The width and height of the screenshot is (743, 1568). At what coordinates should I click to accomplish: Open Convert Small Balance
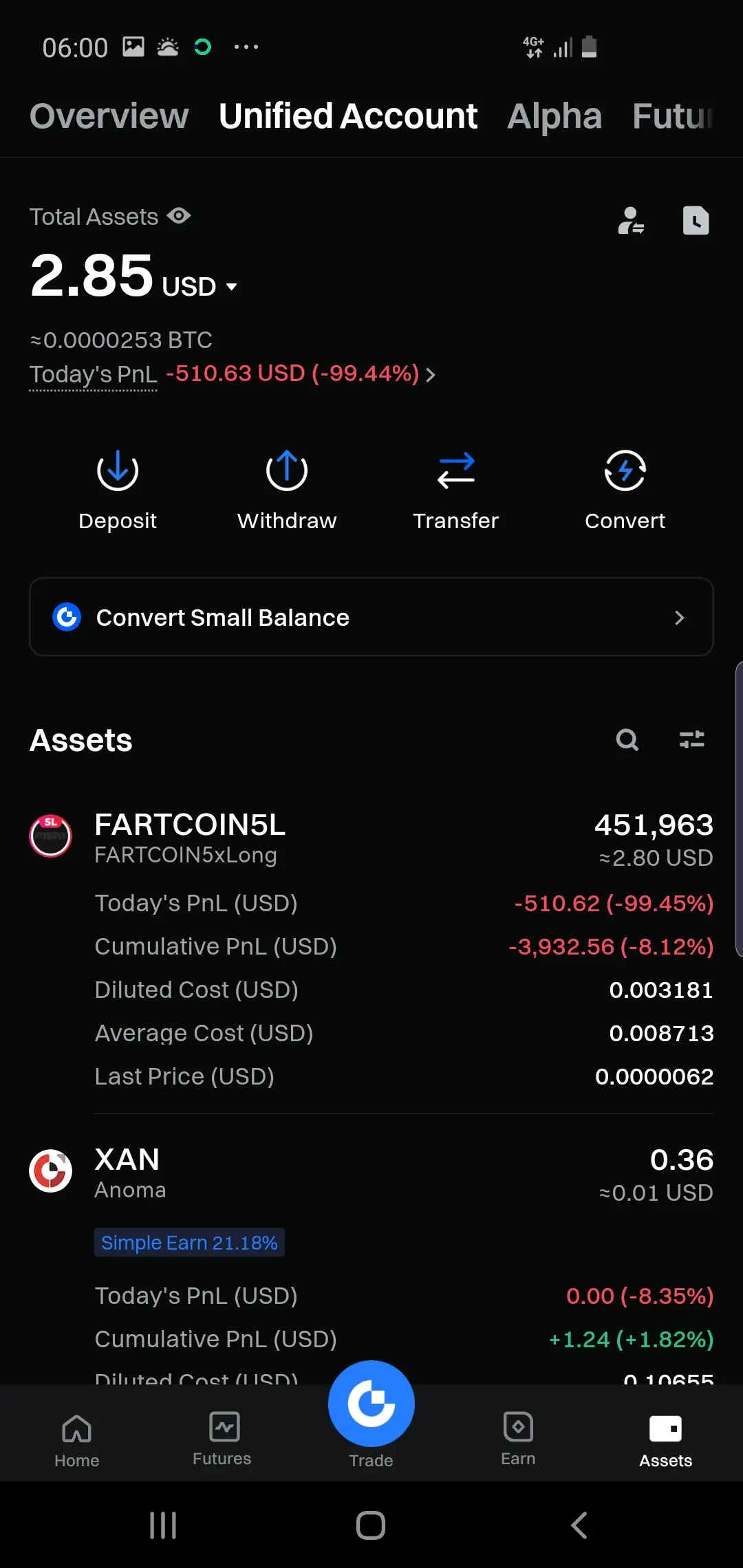tap(371, 617)
